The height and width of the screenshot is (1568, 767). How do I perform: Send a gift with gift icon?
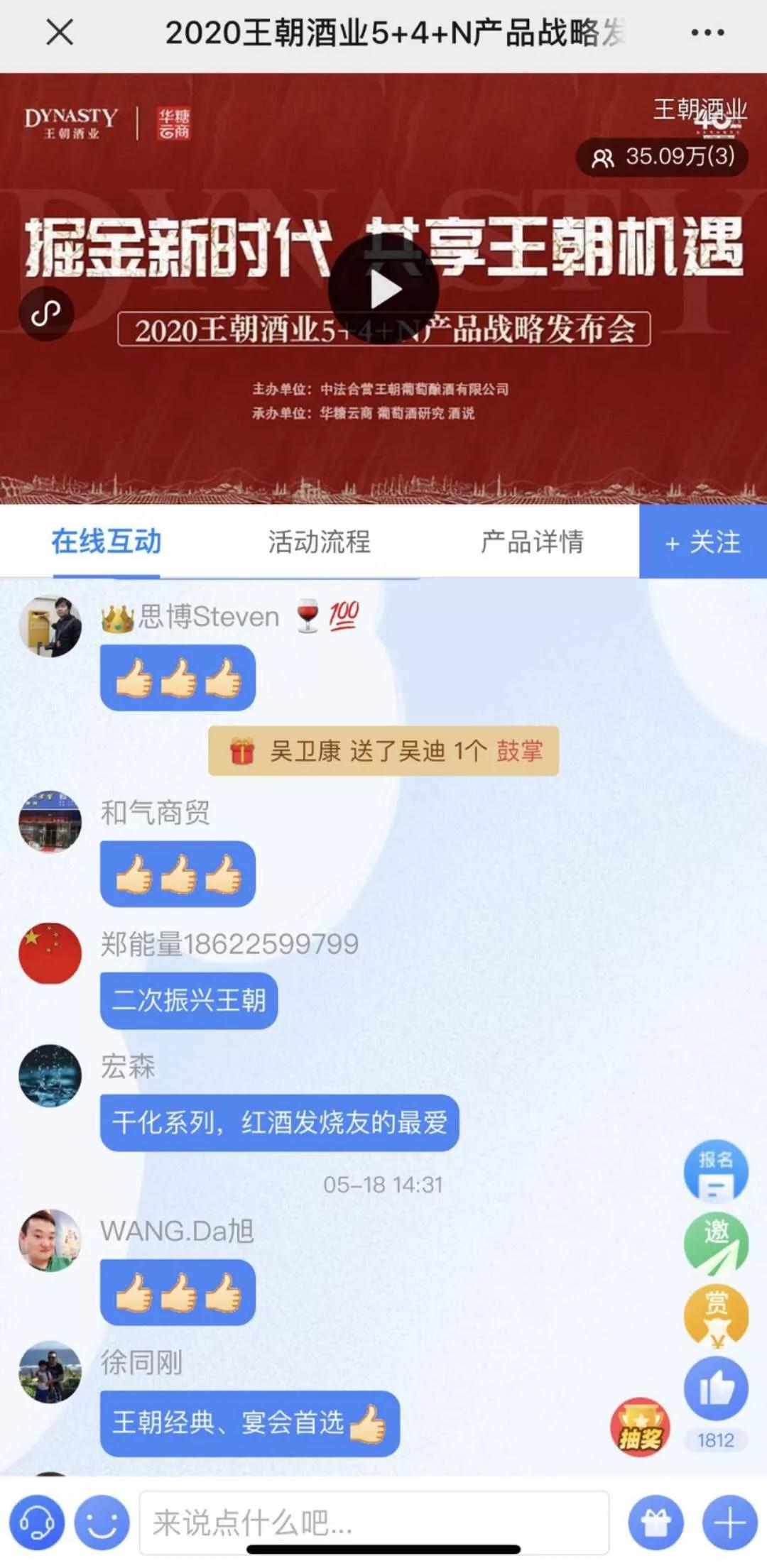pyautogui.click(x=656, y=1523)
